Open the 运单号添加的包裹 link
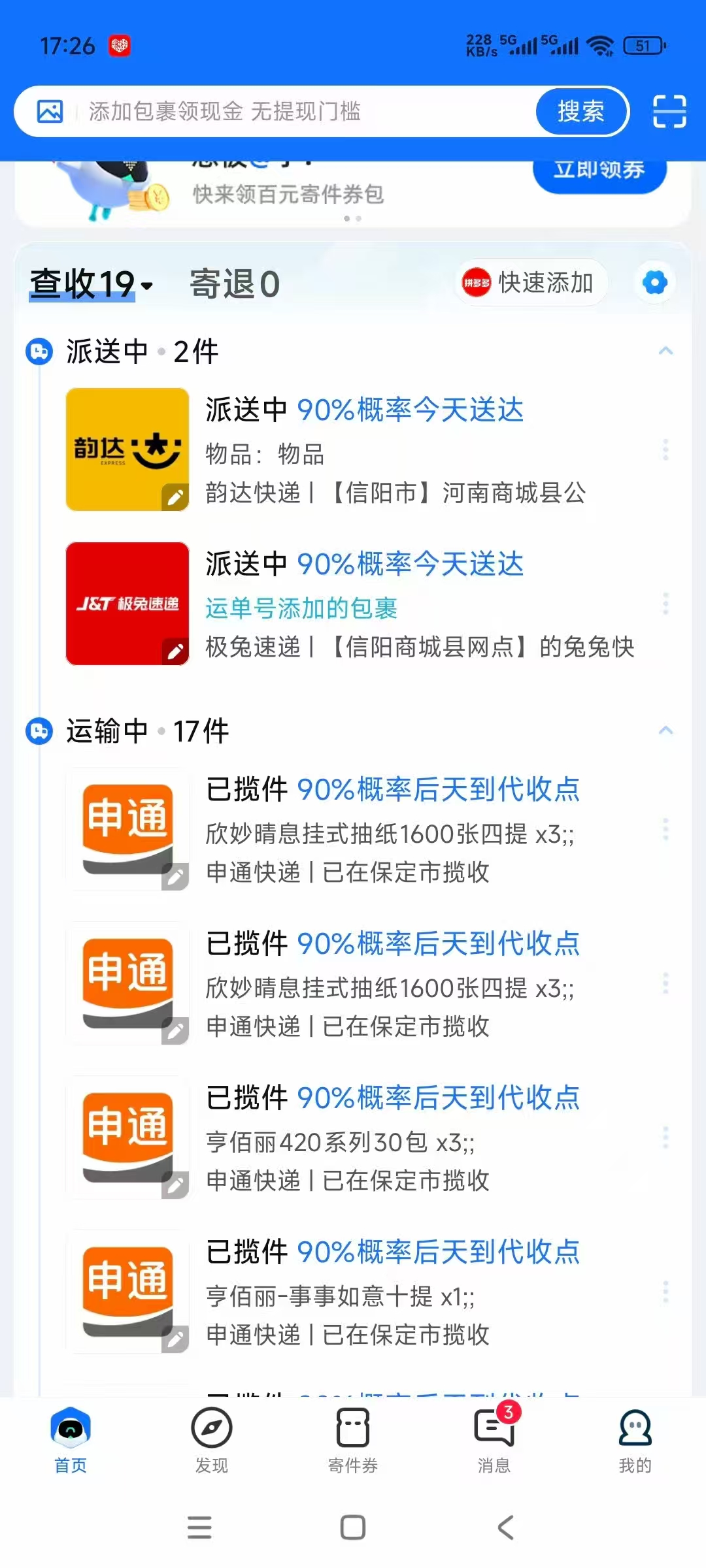706x1568 pixels. click(301, 608)
